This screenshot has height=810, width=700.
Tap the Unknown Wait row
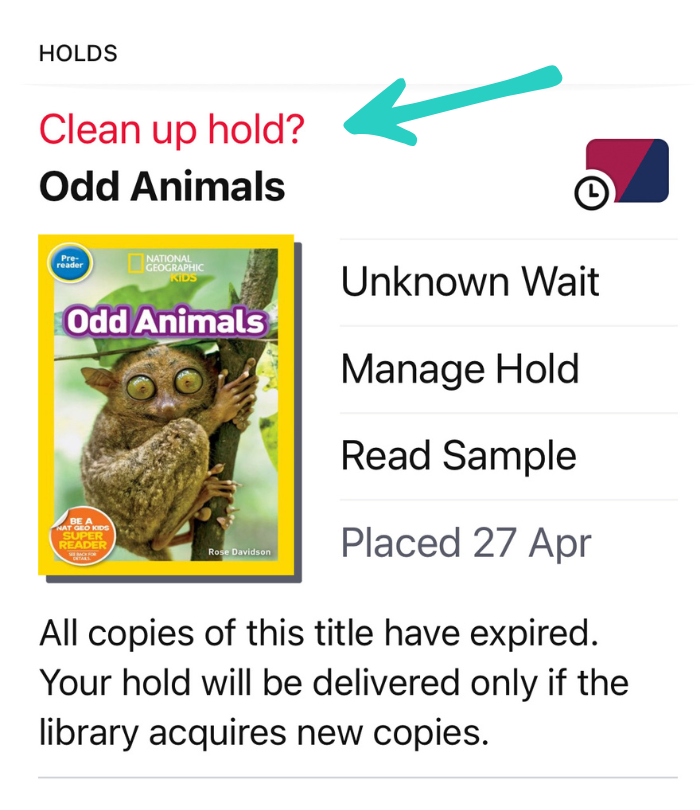click(470, 283)
